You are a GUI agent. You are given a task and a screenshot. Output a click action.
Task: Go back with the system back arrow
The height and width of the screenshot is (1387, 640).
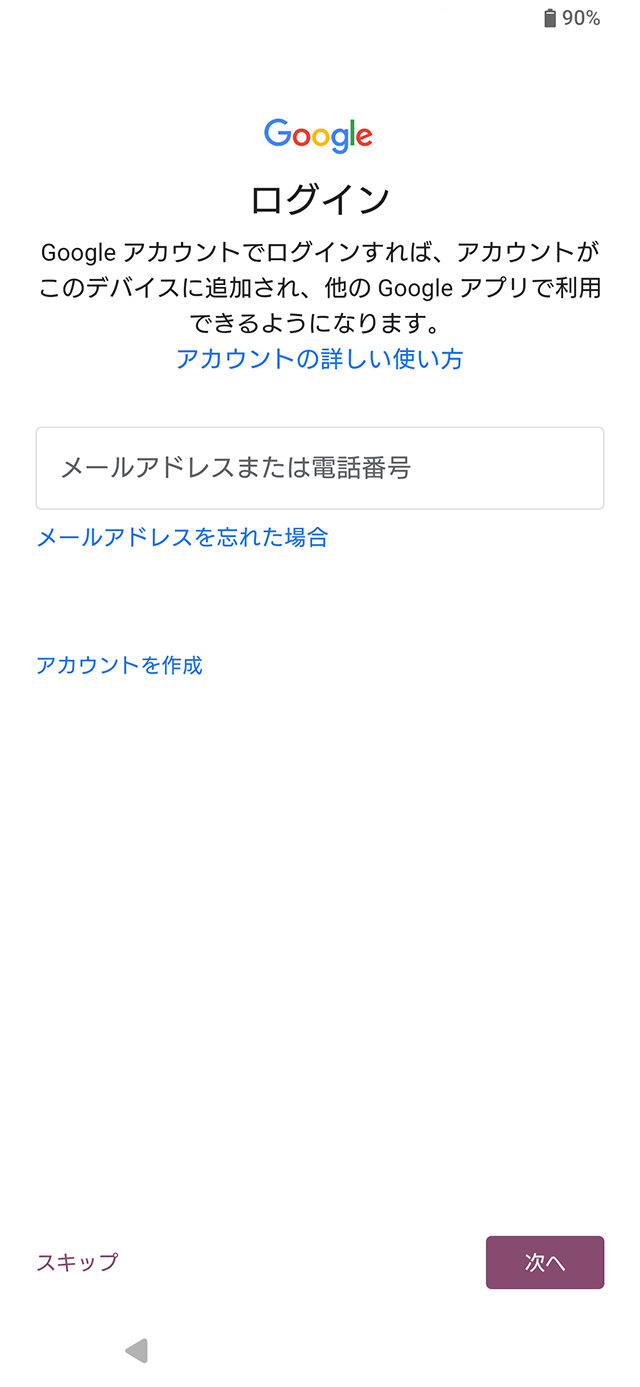137,1351
